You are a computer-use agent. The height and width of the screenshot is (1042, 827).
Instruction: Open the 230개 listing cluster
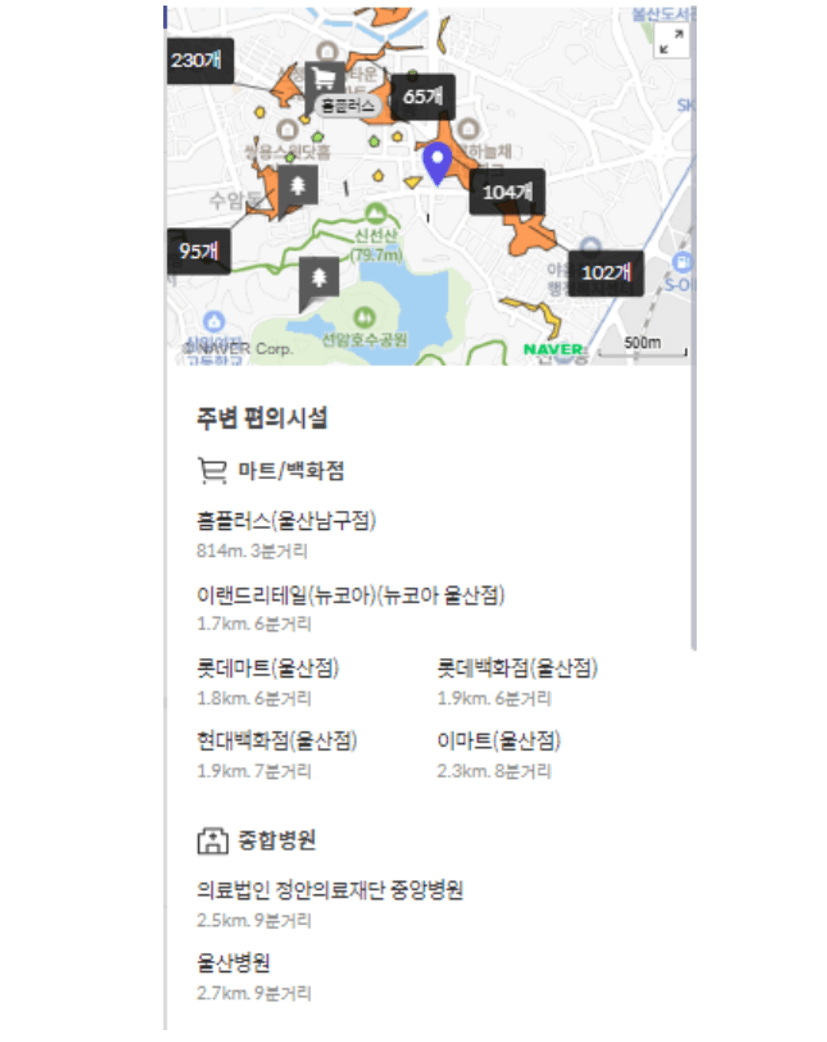[199, 61]
